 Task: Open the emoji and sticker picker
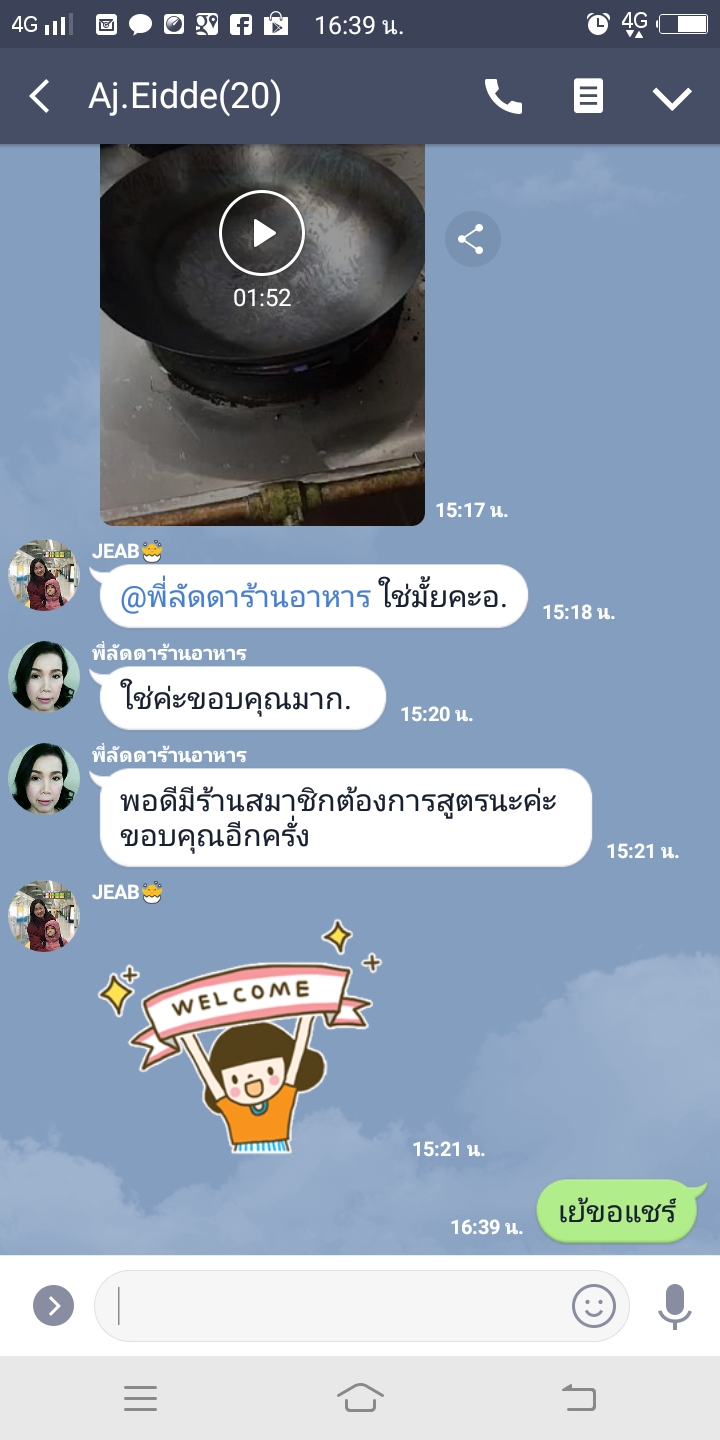click(593, 1305)
